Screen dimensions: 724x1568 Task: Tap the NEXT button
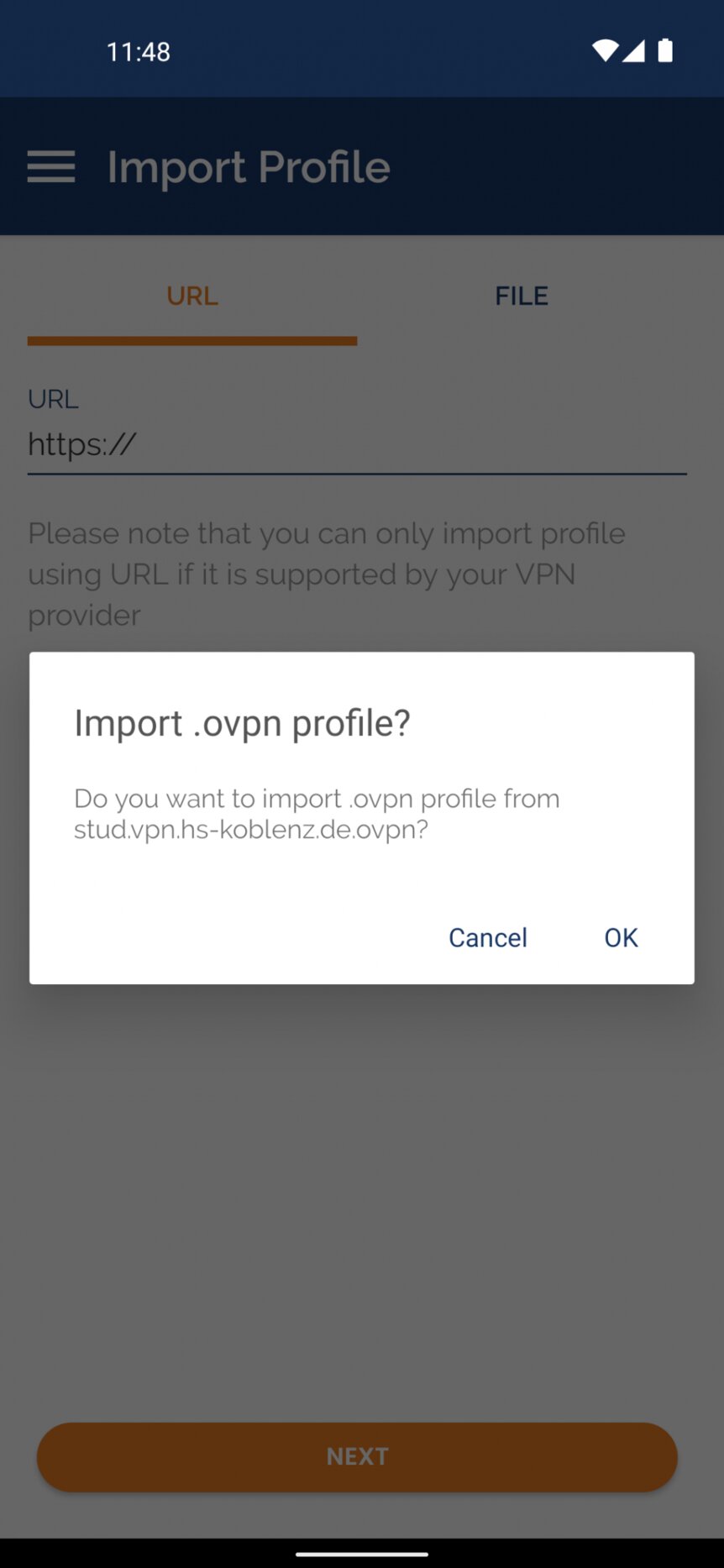(x=357, y=1456)
